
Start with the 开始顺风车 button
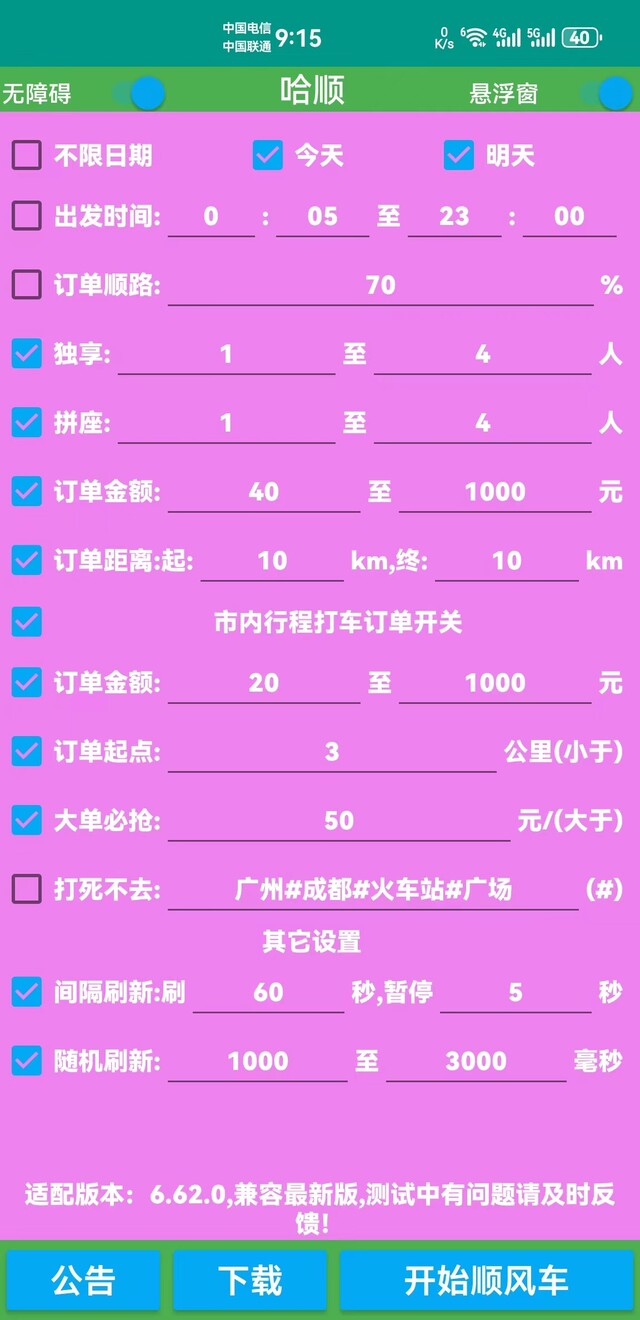pos(486,1280)
